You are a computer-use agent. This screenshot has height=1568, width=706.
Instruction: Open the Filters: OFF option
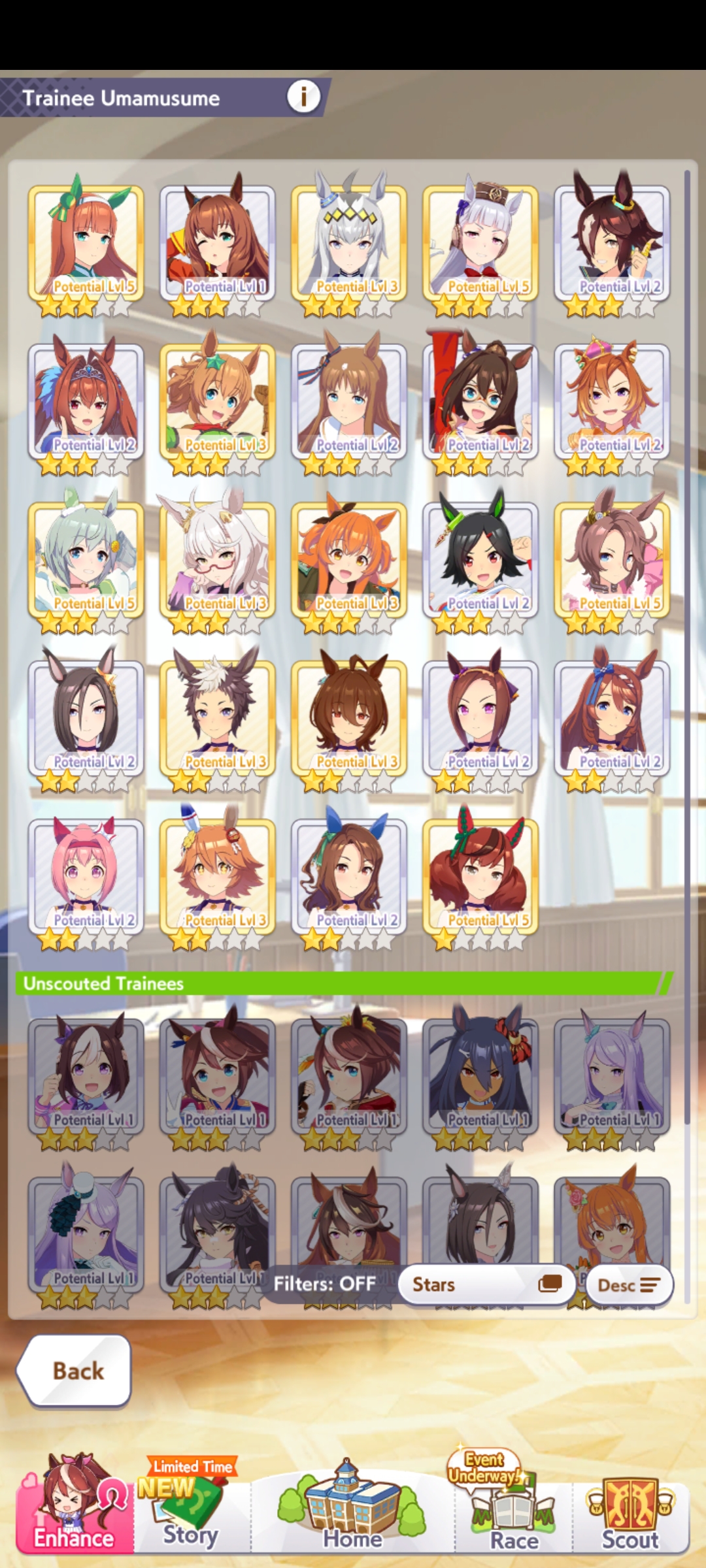[x=324, y=1284]
